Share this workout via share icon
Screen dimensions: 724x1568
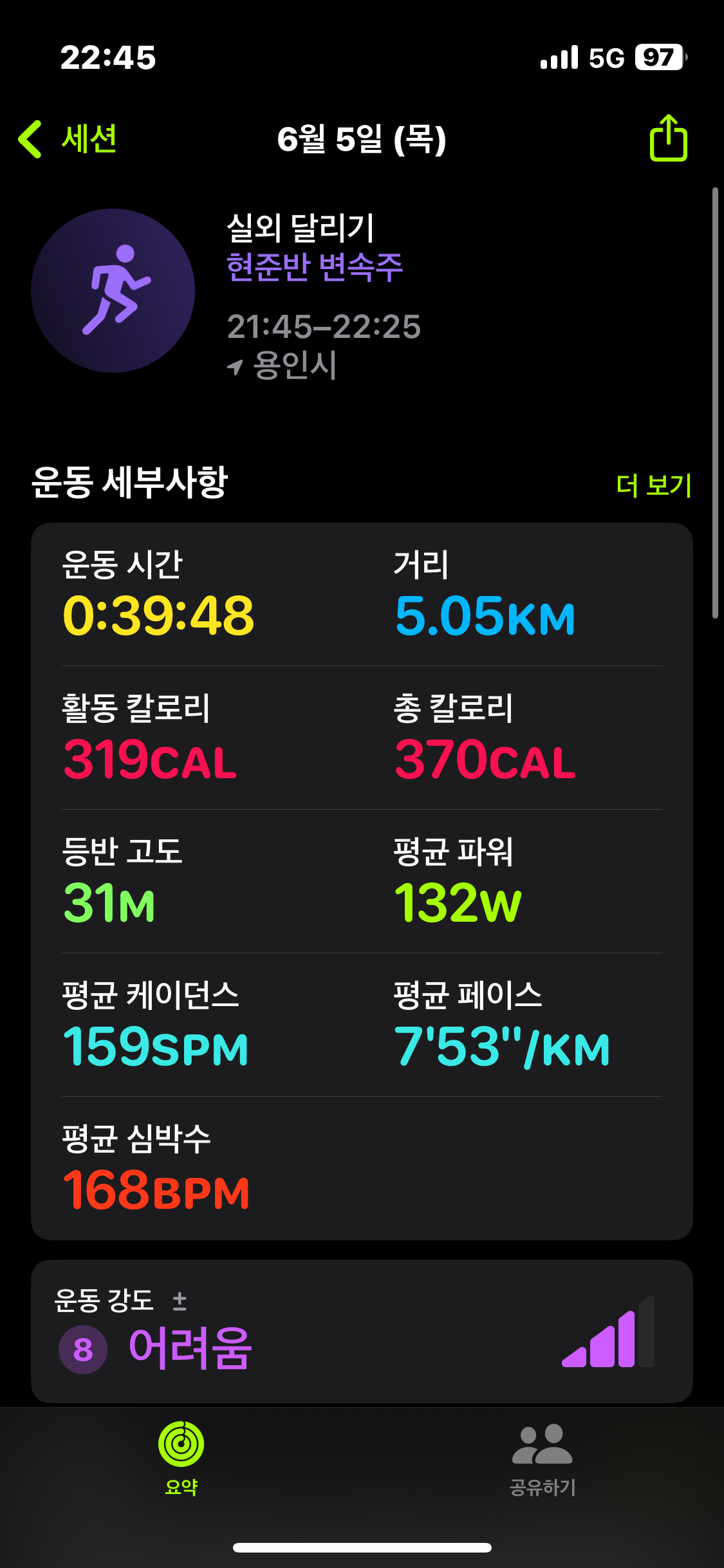[x=668, y=138]
